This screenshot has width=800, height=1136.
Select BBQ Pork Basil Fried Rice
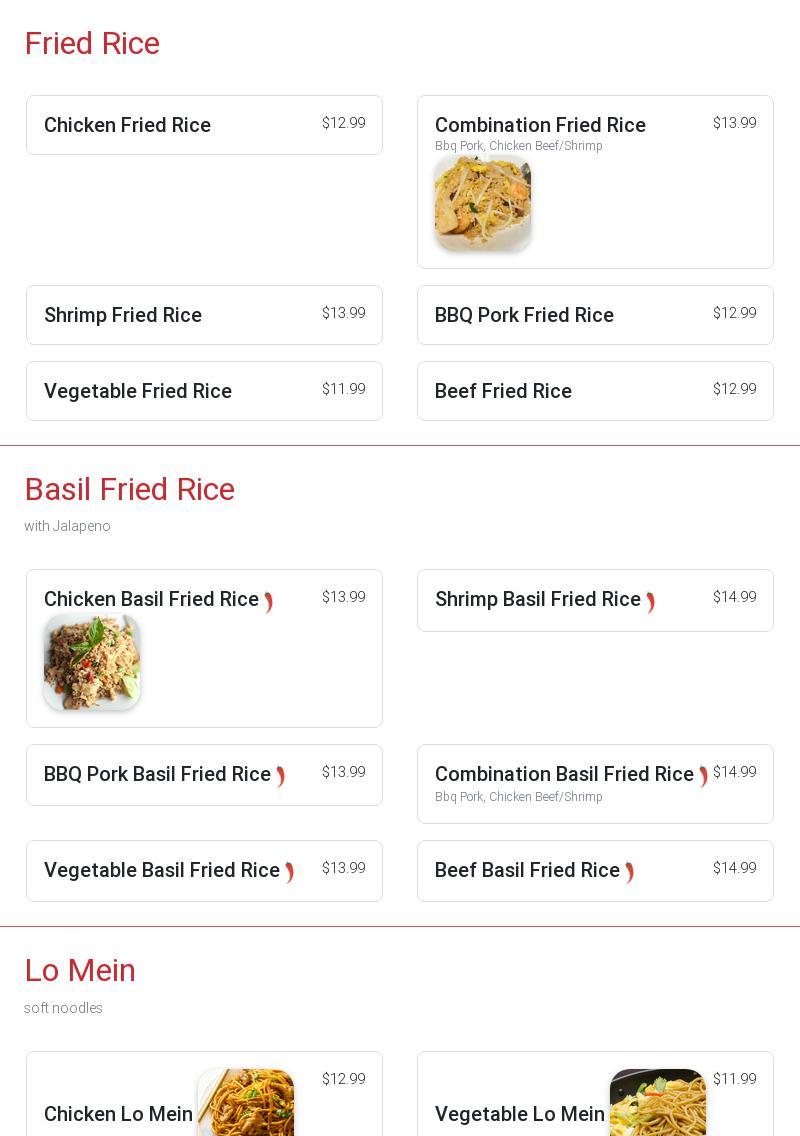tap(204, 775)
